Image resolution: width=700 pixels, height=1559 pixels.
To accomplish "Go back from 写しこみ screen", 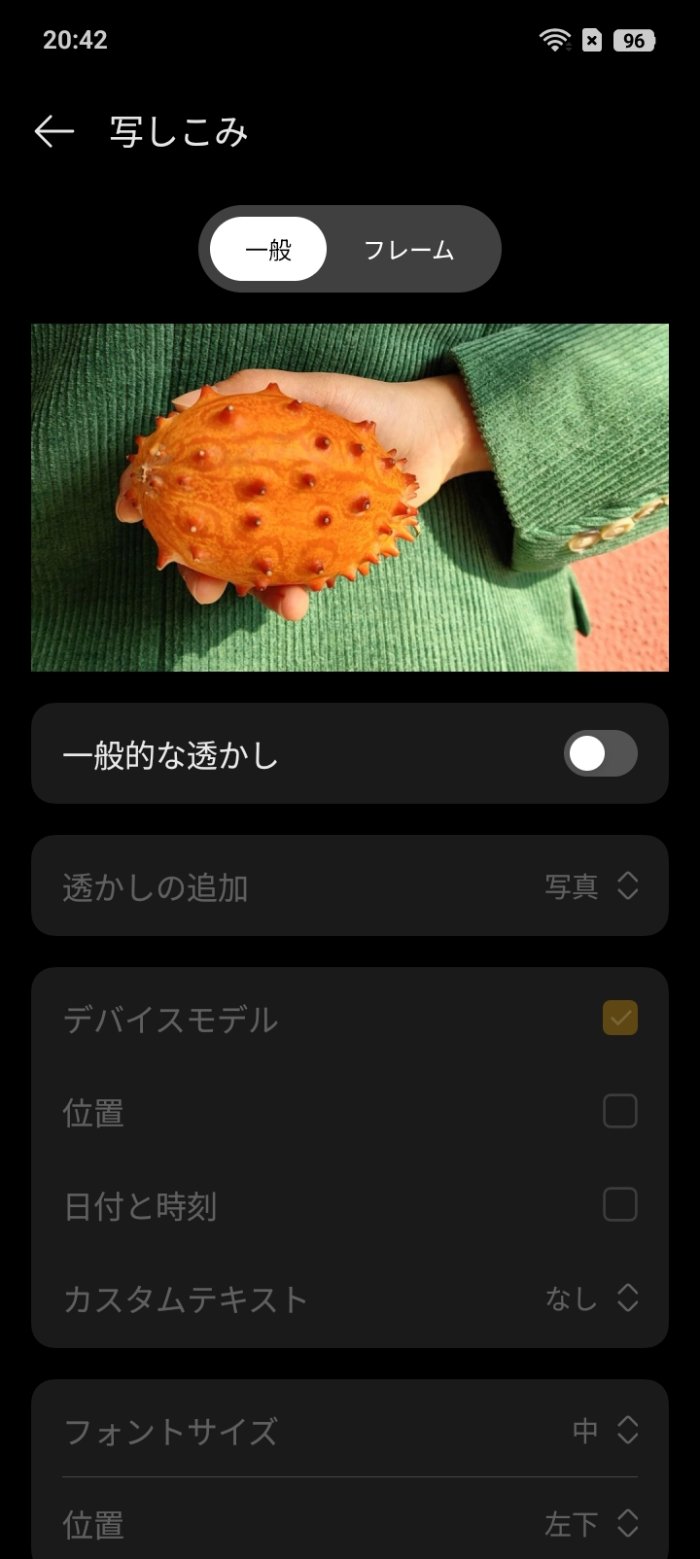I will tap(54, 131).
